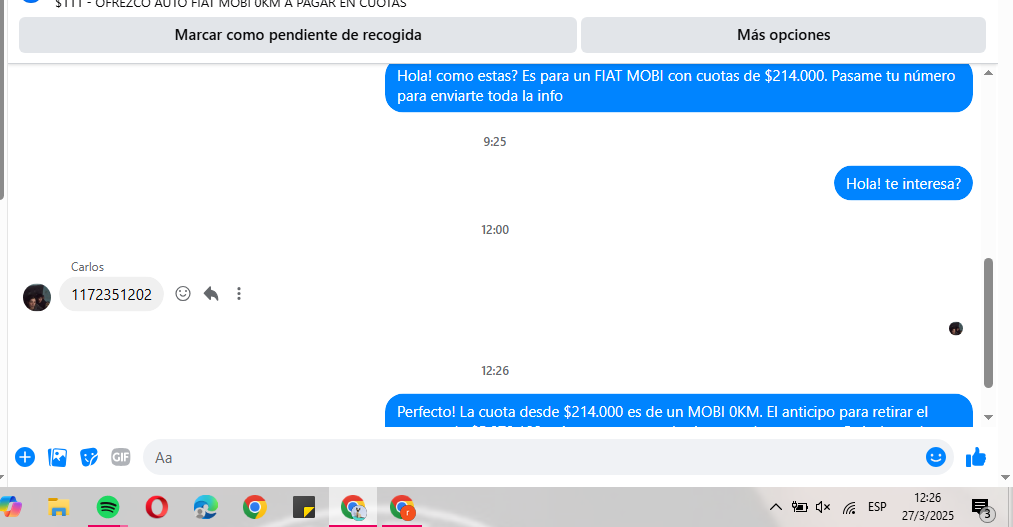Choose a sticker to send
The height and width of the screenshot is (527, 1013).
(89, 457)
